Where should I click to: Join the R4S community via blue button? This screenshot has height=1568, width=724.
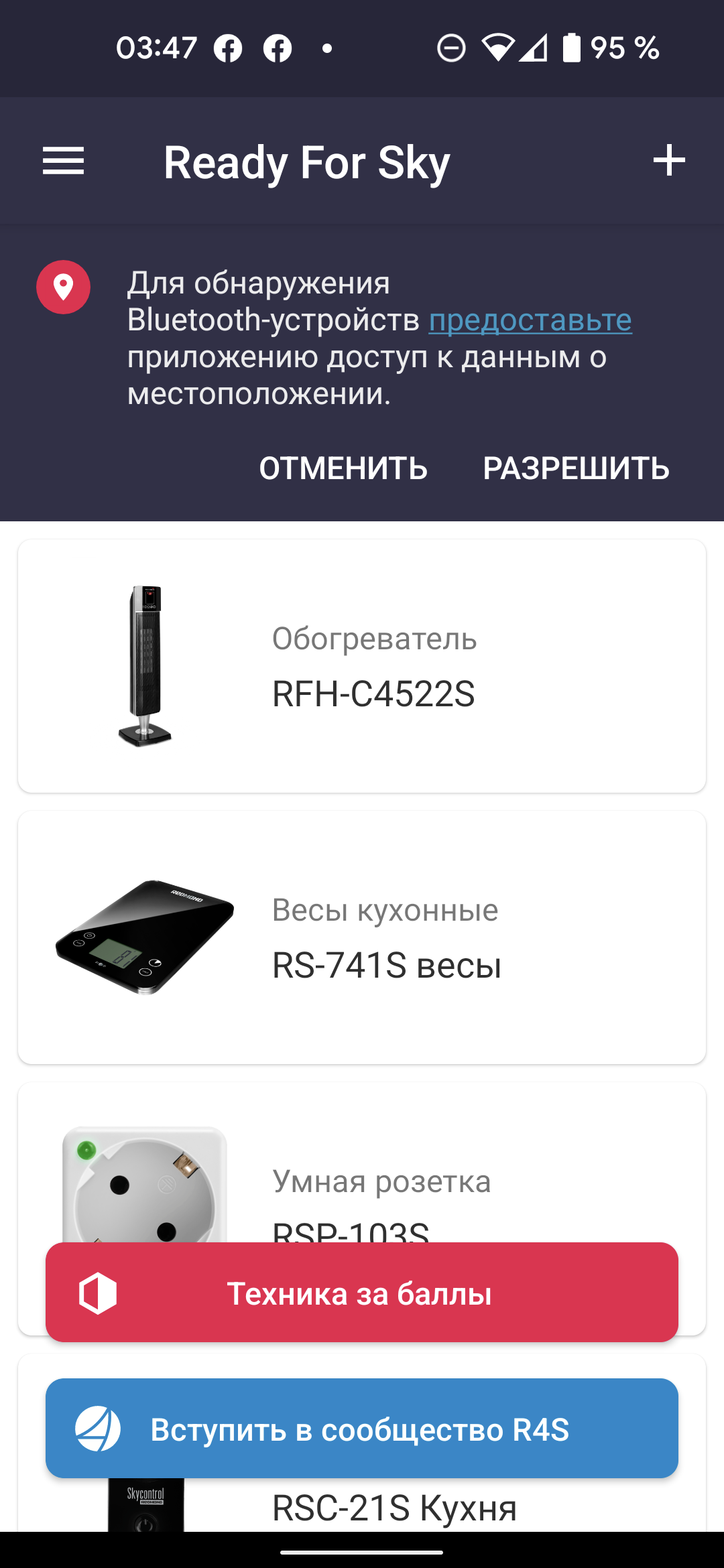pyautogui.click(x=362, y=1429)
